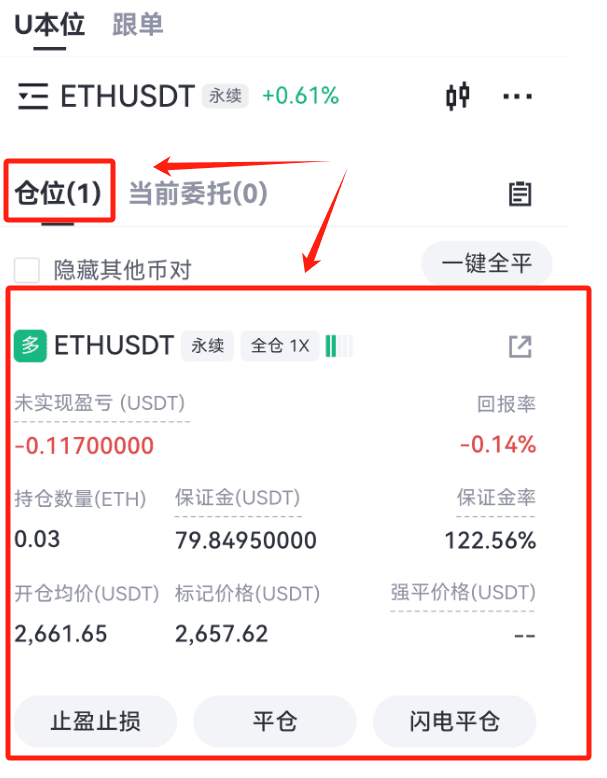Switch to the 当前委托(0) tab
607x778 pixels.
(198, 193)
